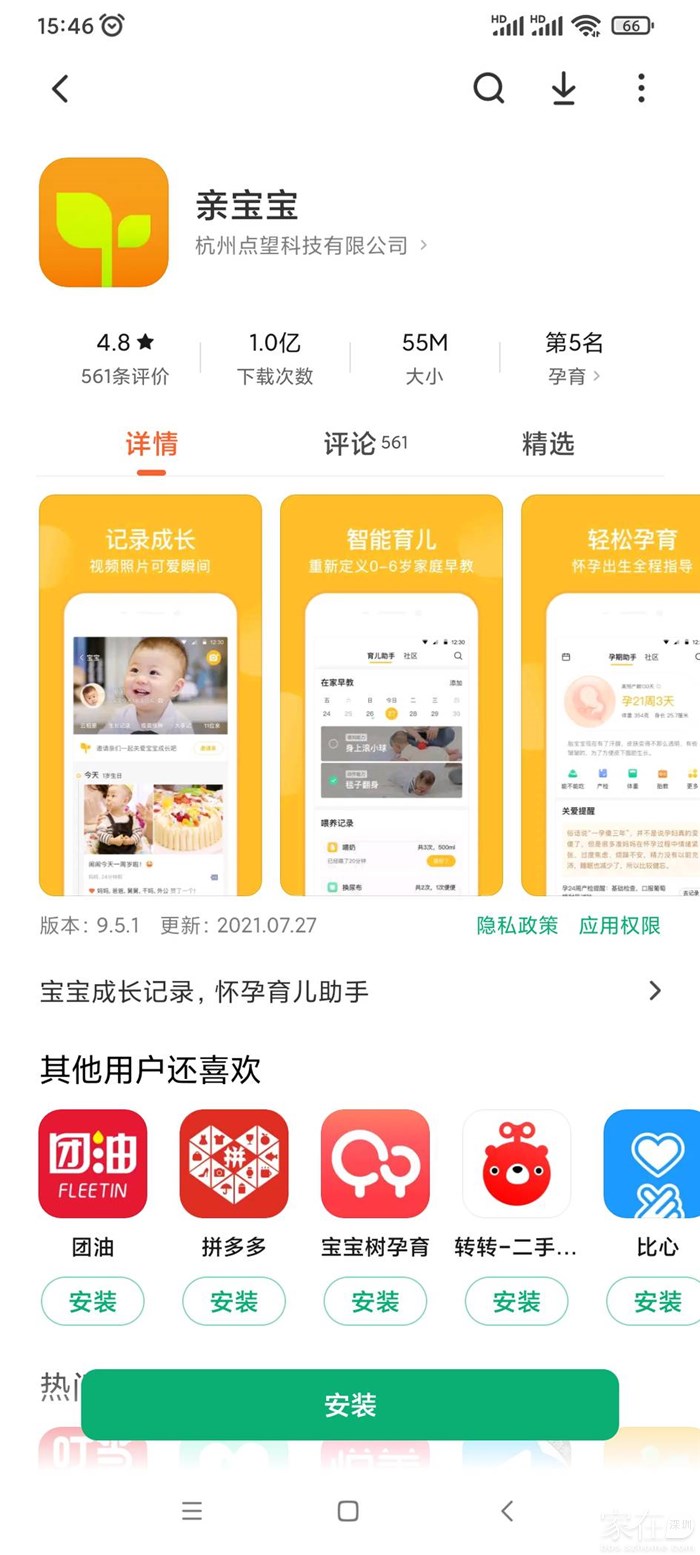Tap the big green 安装 button

pyautogui.click(x=350, y=1404)
